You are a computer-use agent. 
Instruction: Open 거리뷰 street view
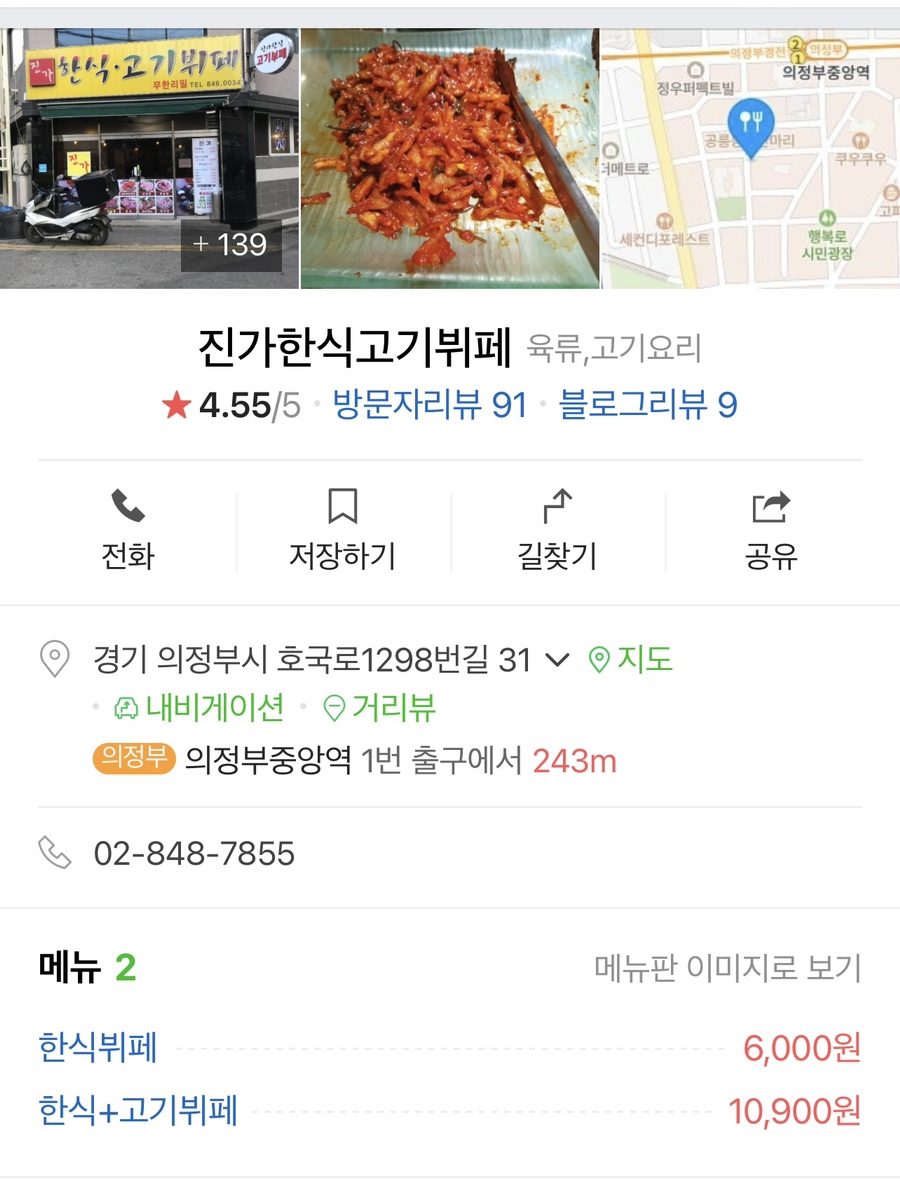tap(380, 708)
